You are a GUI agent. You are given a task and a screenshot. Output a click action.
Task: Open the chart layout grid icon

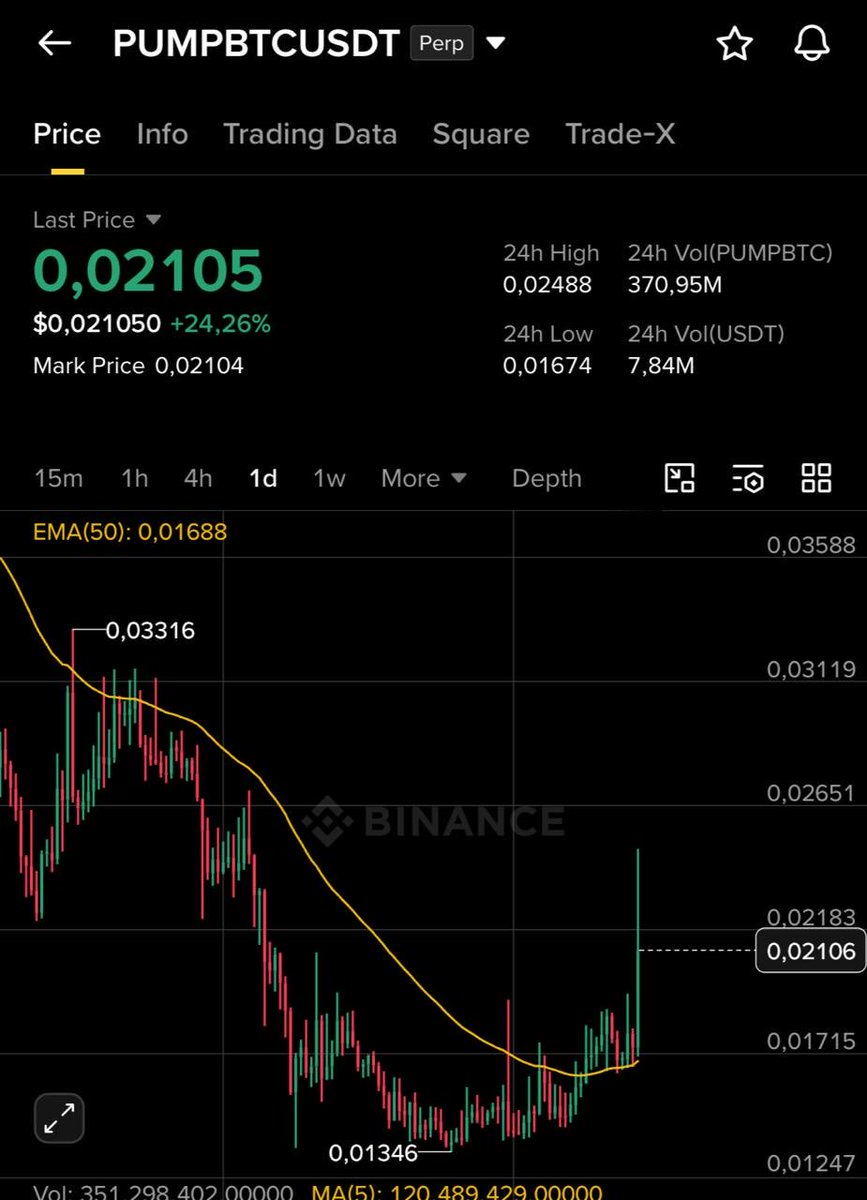click(x=816, y=478)
